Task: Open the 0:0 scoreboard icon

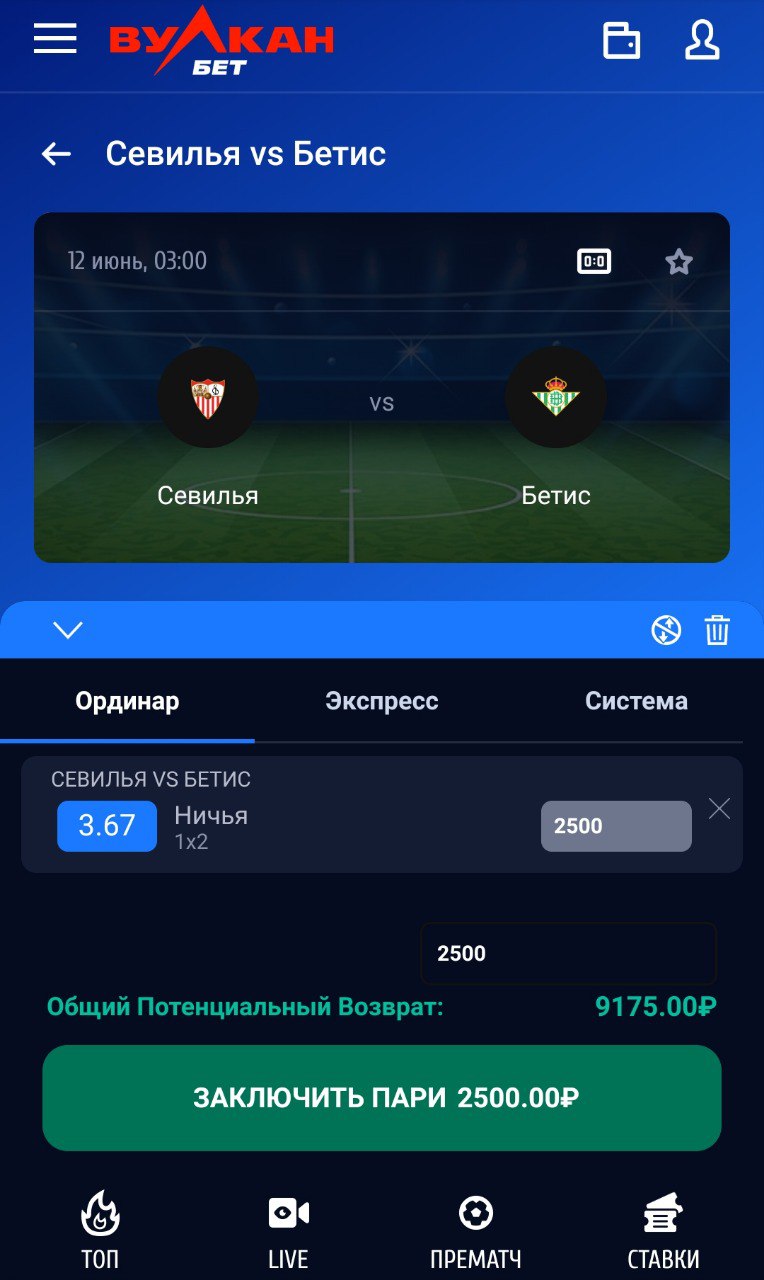Action: pyautogui.click(x=594, y=262)
